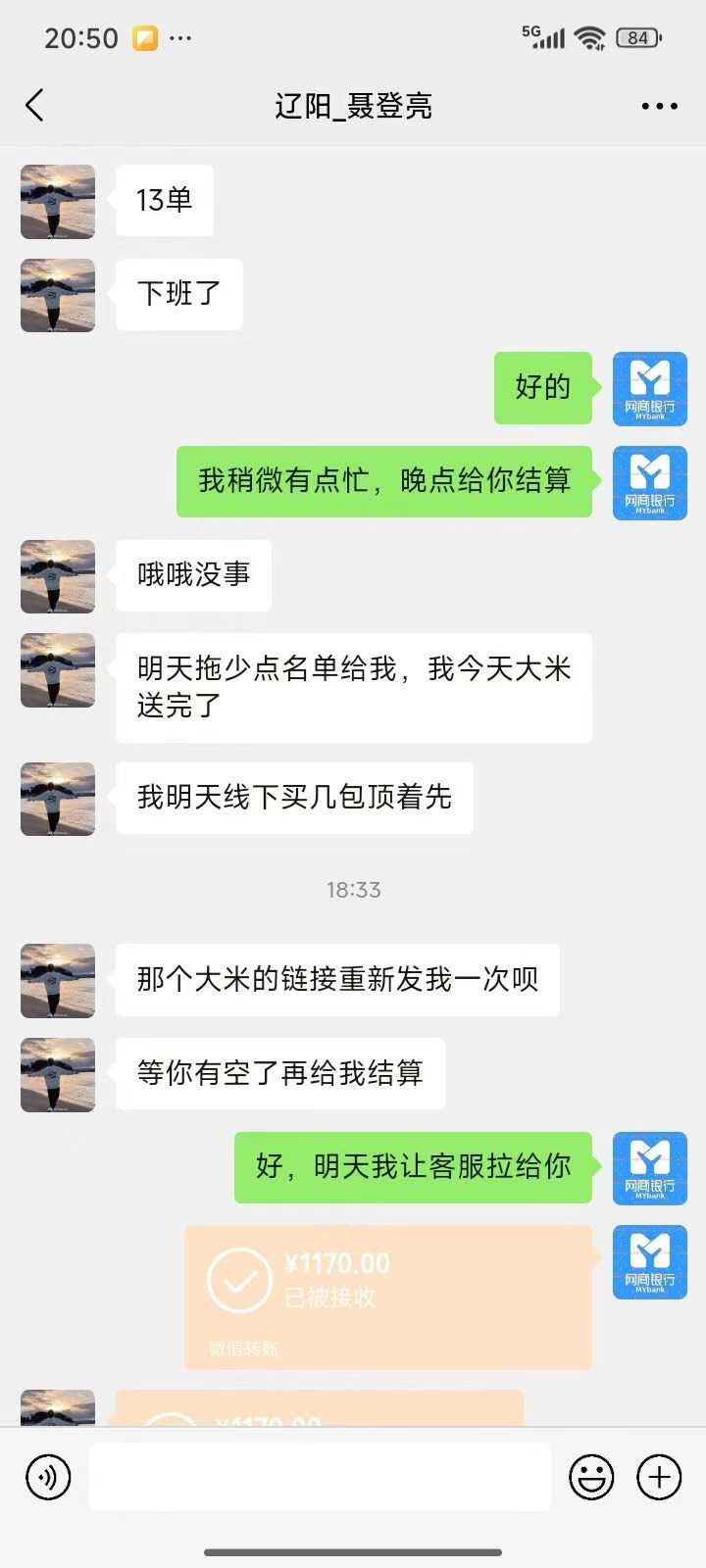The image size is (706, 1568).
Task: Select the message bubble saying 下班了
Action: pyautogui.click(x=178, y=294)
